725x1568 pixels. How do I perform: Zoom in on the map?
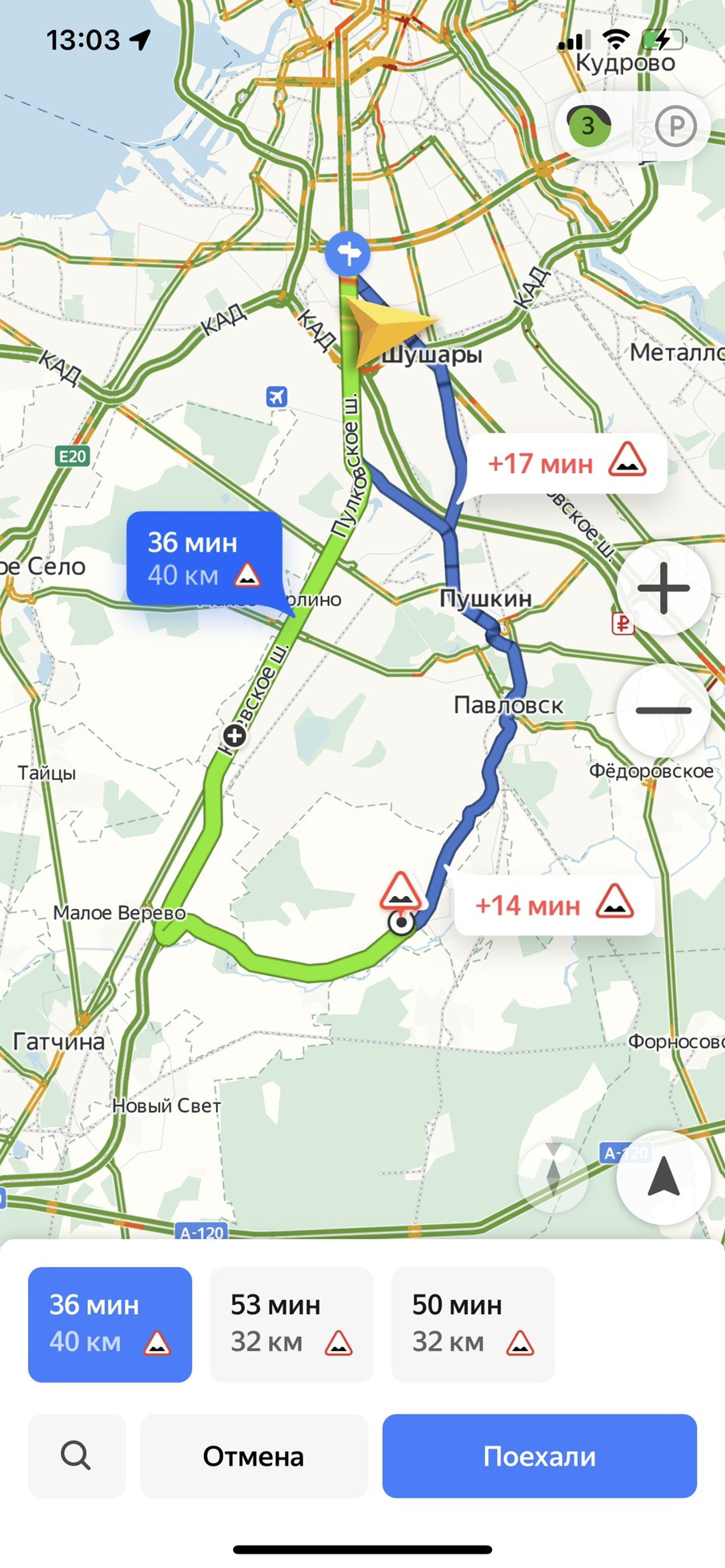[x=663, y=589]
